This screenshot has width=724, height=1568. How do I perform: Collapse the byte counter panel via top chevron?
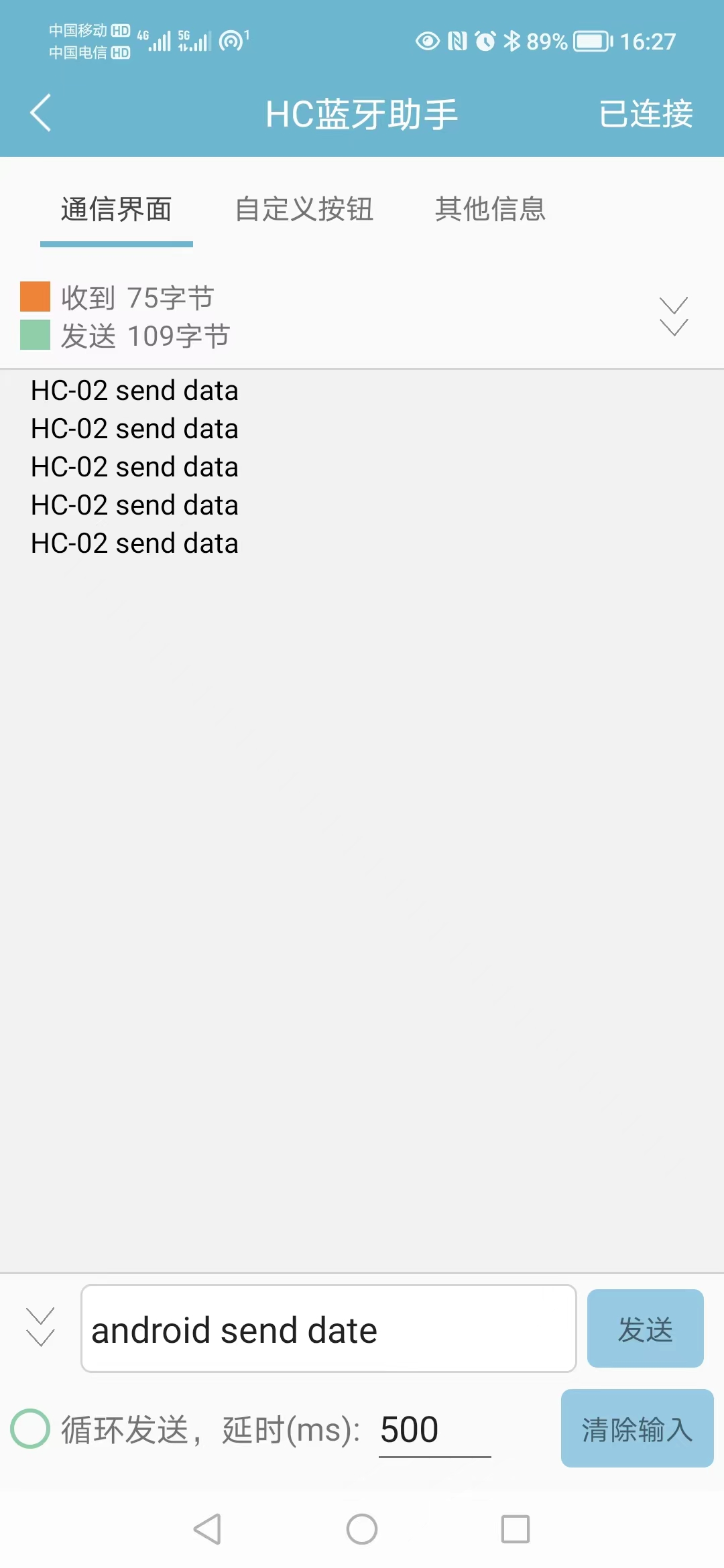point(672,315)
